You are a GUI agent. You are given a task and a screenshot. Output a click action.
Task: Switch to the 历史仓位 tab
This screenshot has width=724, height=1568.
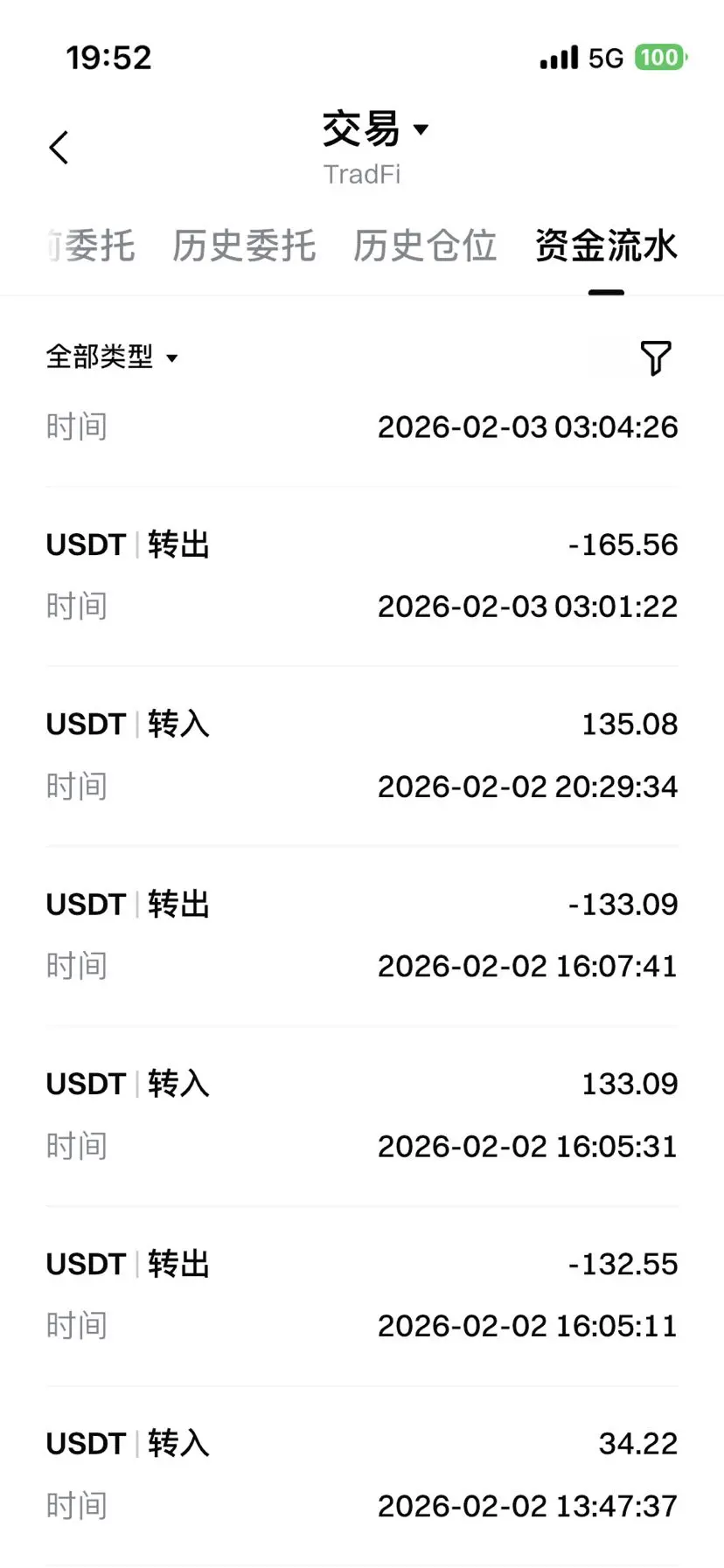(425, 246)
